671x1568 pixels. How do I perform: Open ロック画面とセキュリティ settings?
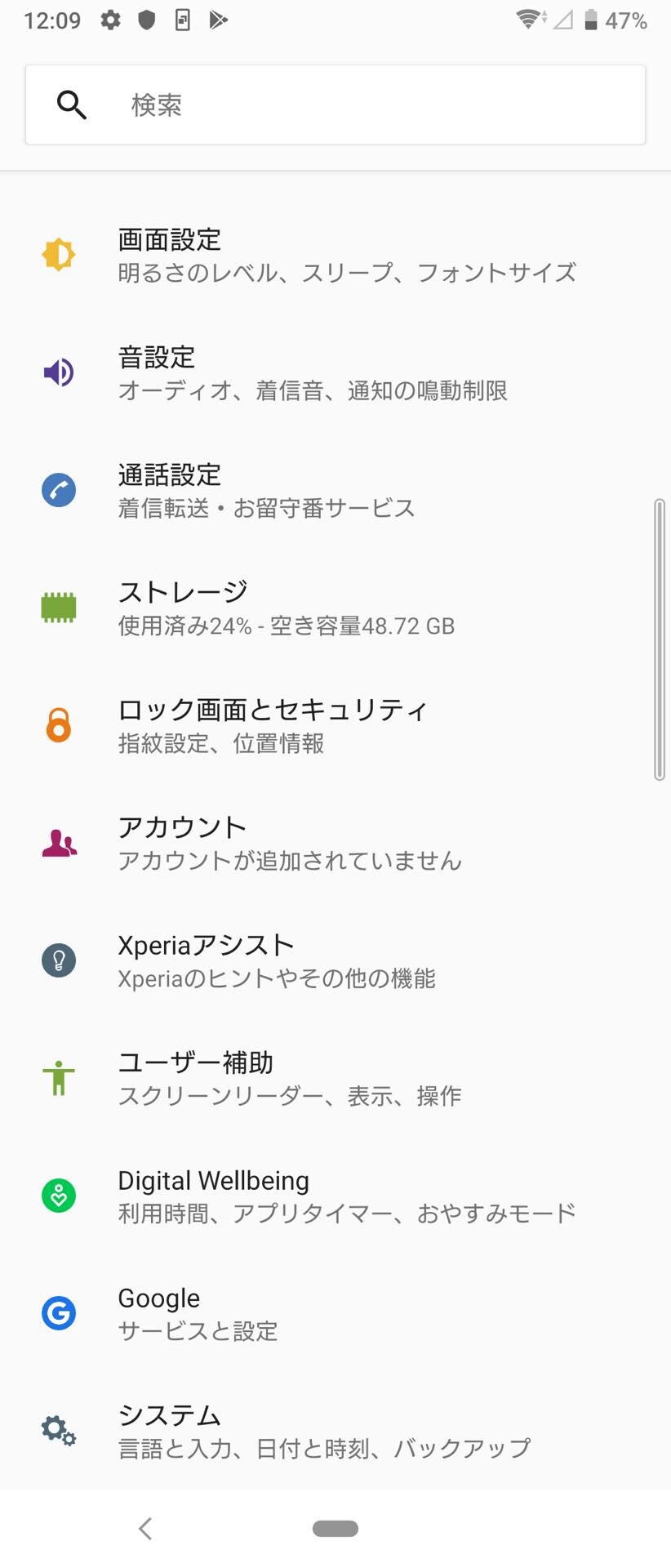point(335,725)
